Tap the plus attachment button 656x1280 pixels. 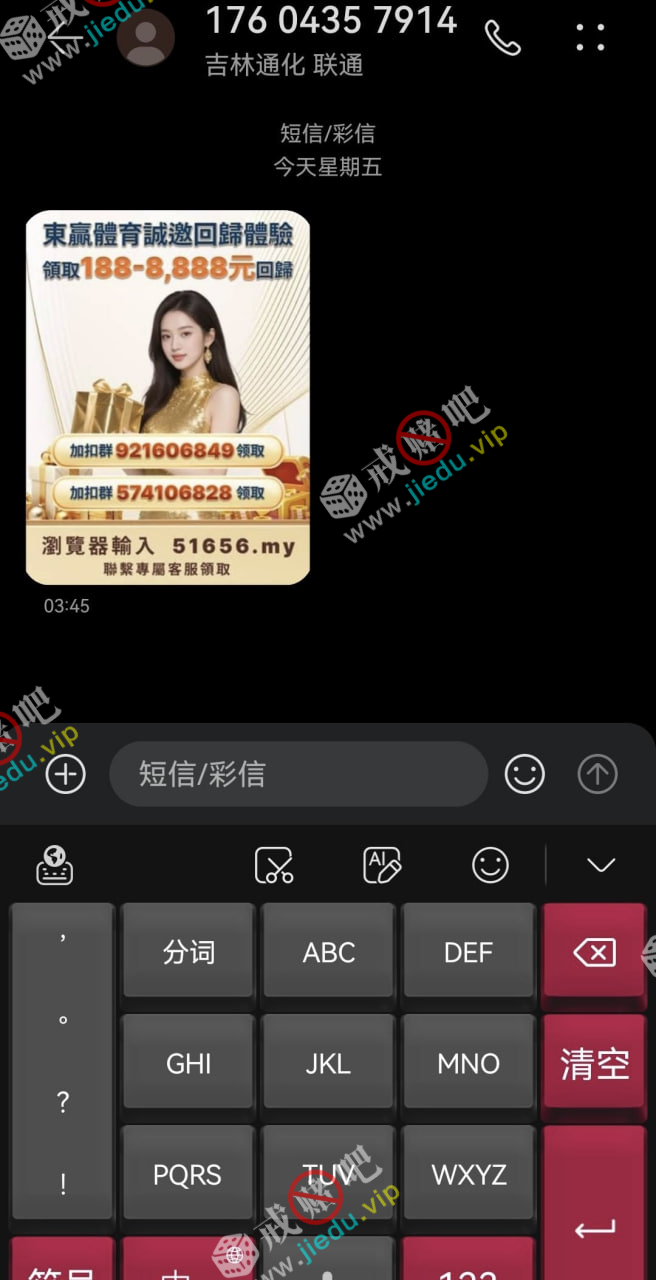pos(66,774)
